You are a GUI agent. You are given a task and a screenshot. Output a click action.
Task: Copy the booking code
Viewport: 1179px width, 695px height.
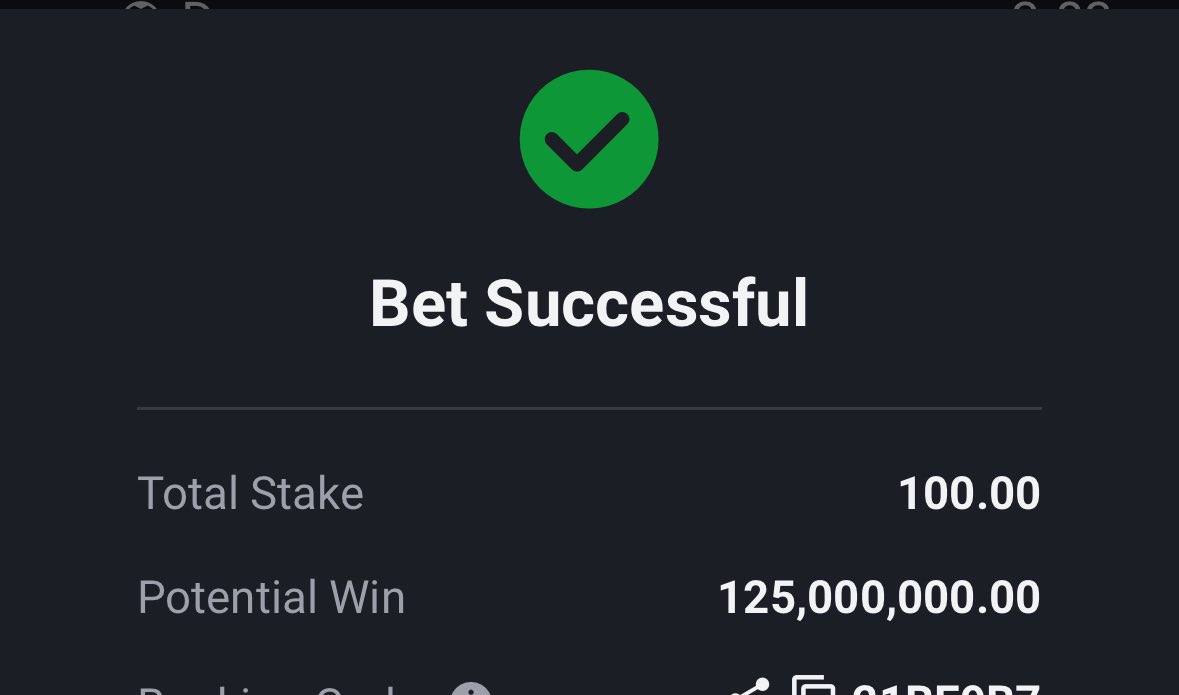click(x=812, y=688)
